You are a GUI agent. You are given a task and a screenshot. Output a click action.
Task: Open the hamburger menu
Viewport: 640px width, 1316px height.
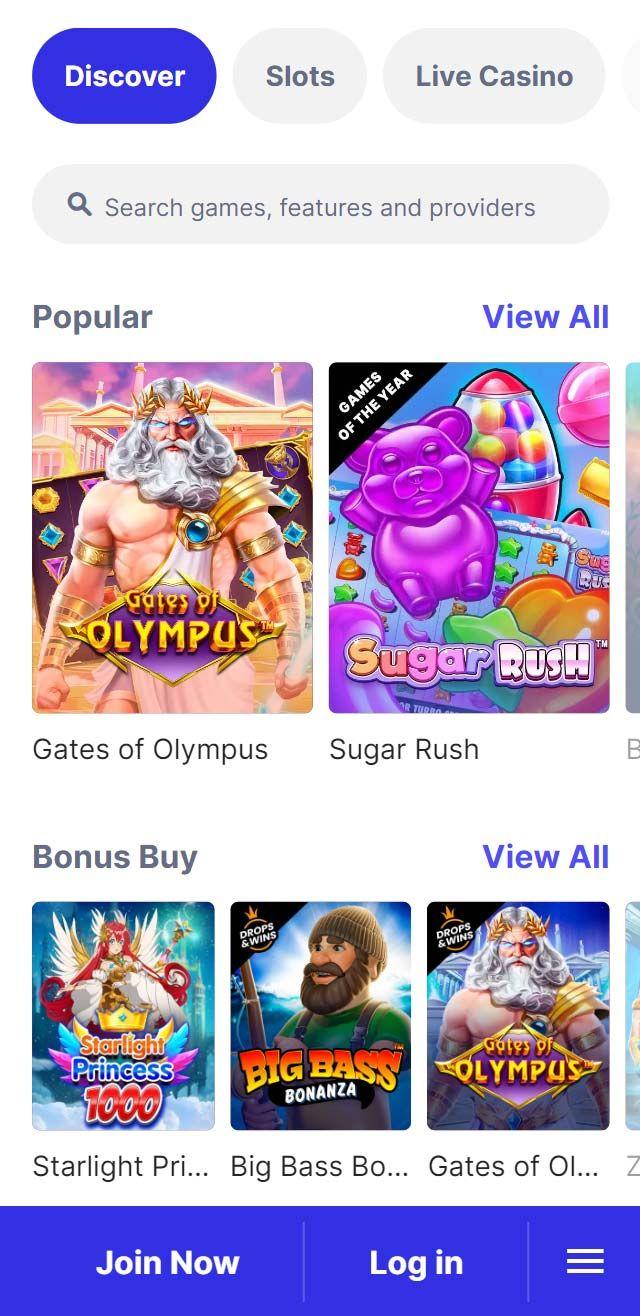click(585, 1262)
